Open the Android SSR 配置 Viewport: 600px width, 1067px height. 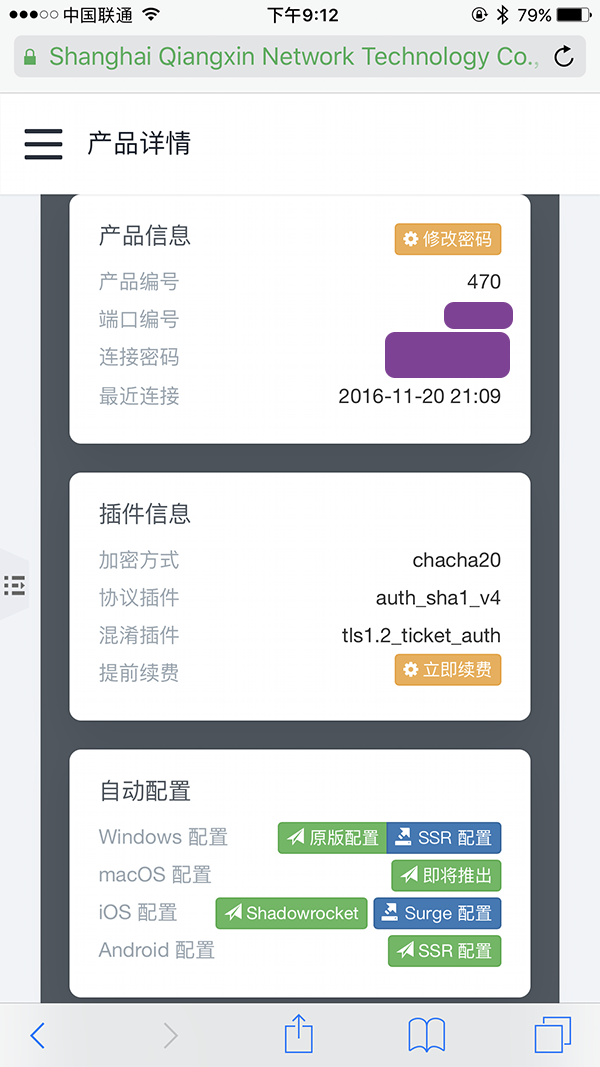pyautogui.click(x=445, y=951)
